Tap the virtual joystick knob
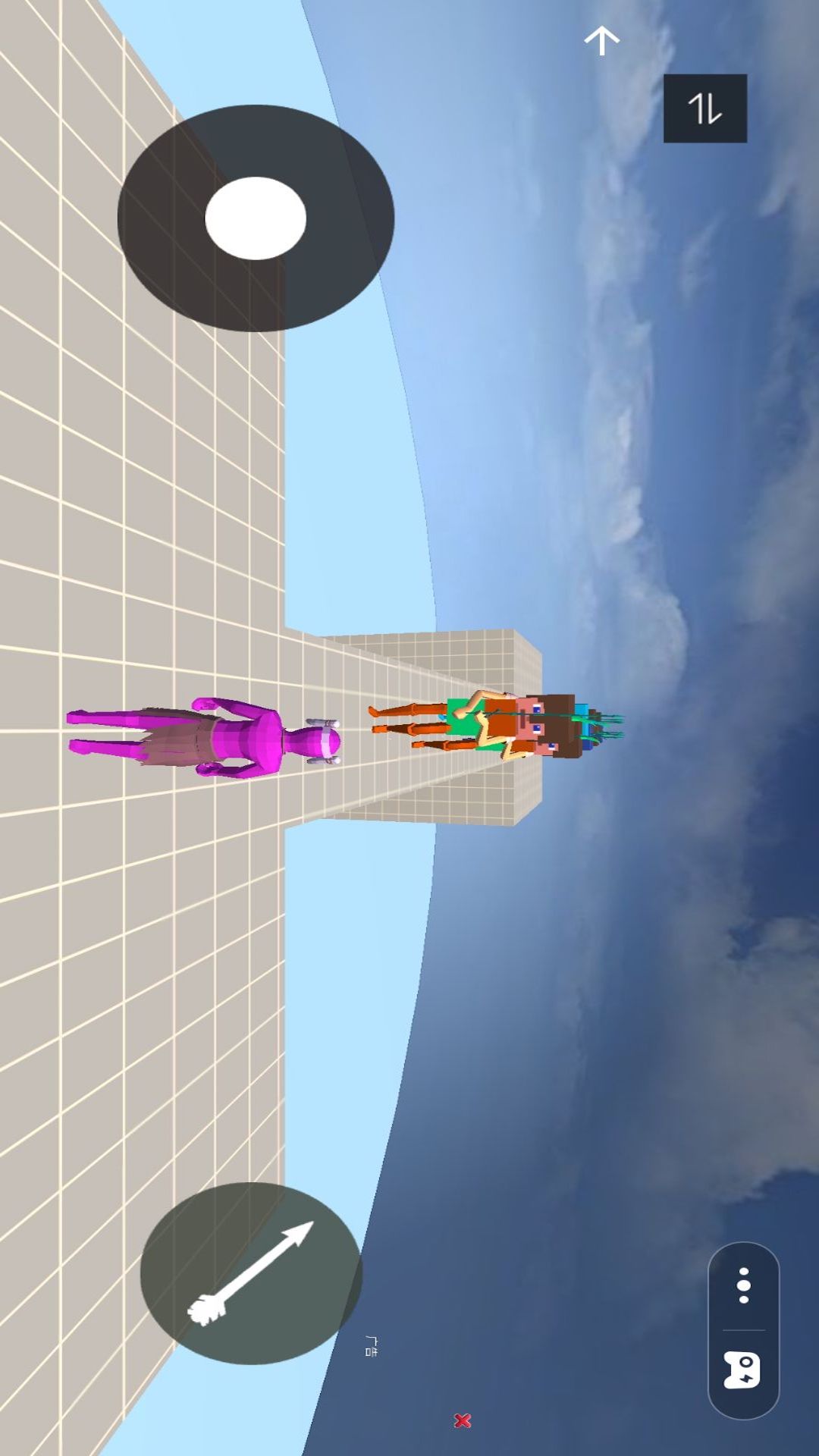Viewport: 819px width, 1456px height. 256,218
